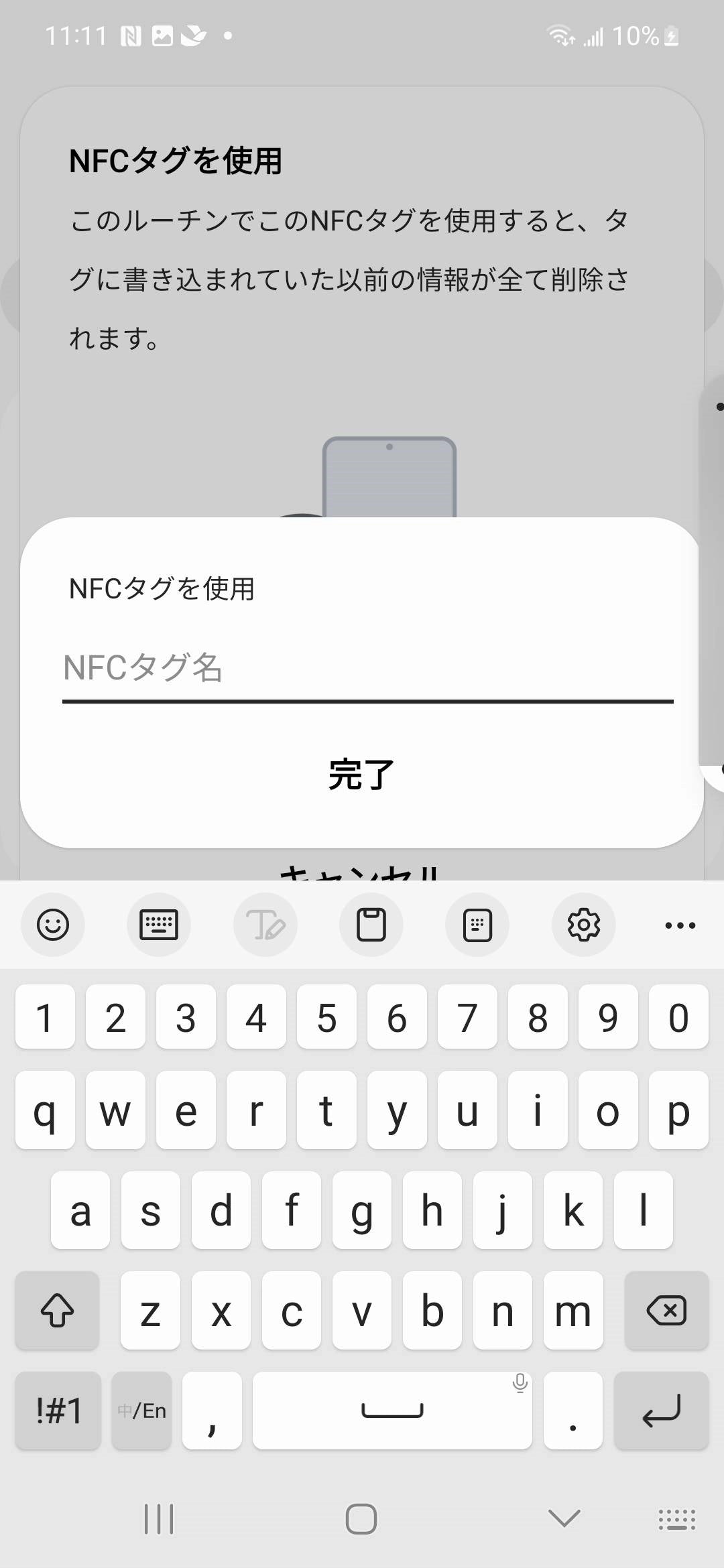Image resolution: width=724 pixels, height=1568 pixels.
Task: Open the numeric keypad toolbar icon
Action: tap(477, 925)
